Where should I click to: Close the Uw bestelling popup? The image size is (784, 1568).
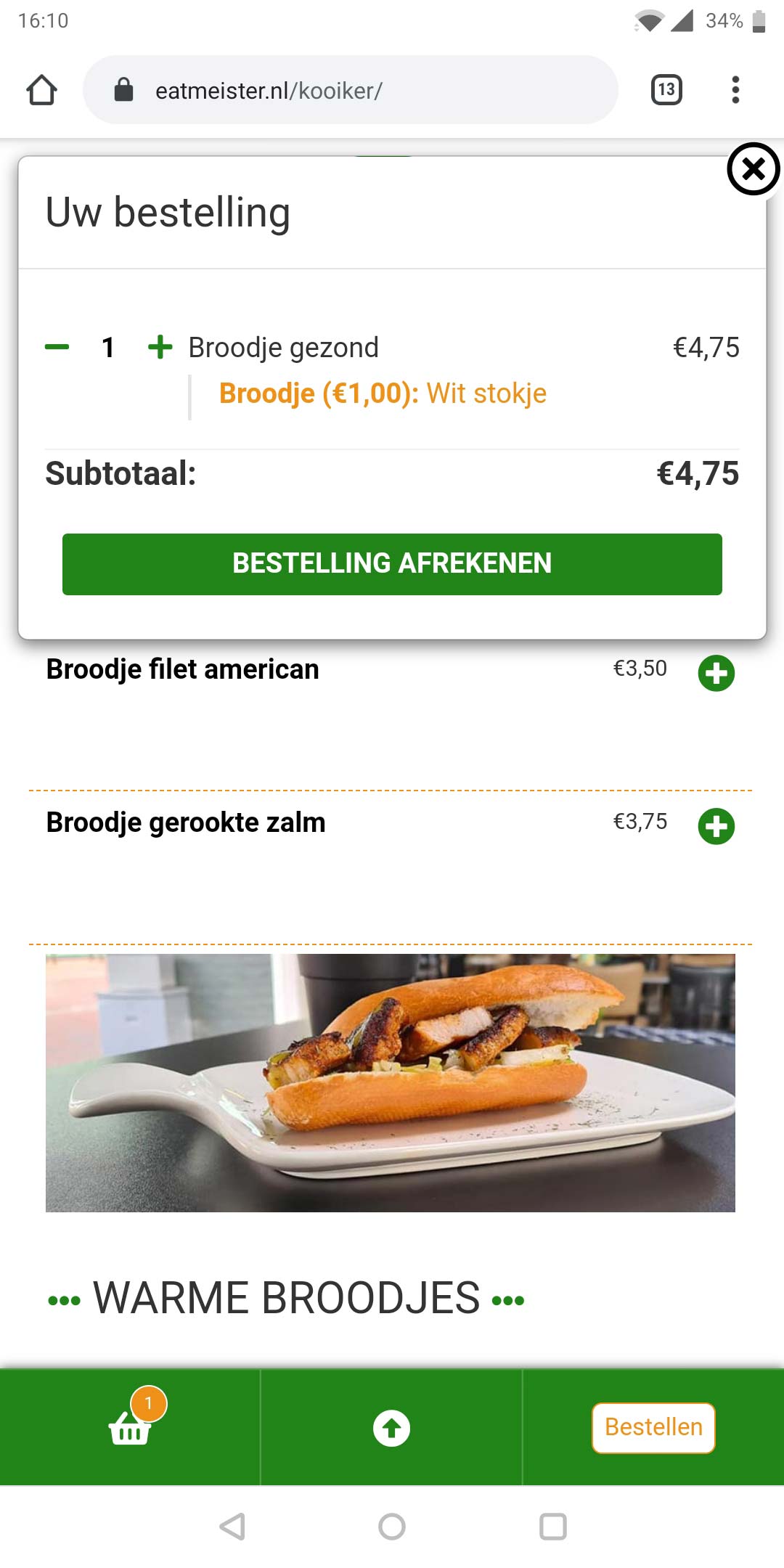pyautogui.click(x=753, y=169)
